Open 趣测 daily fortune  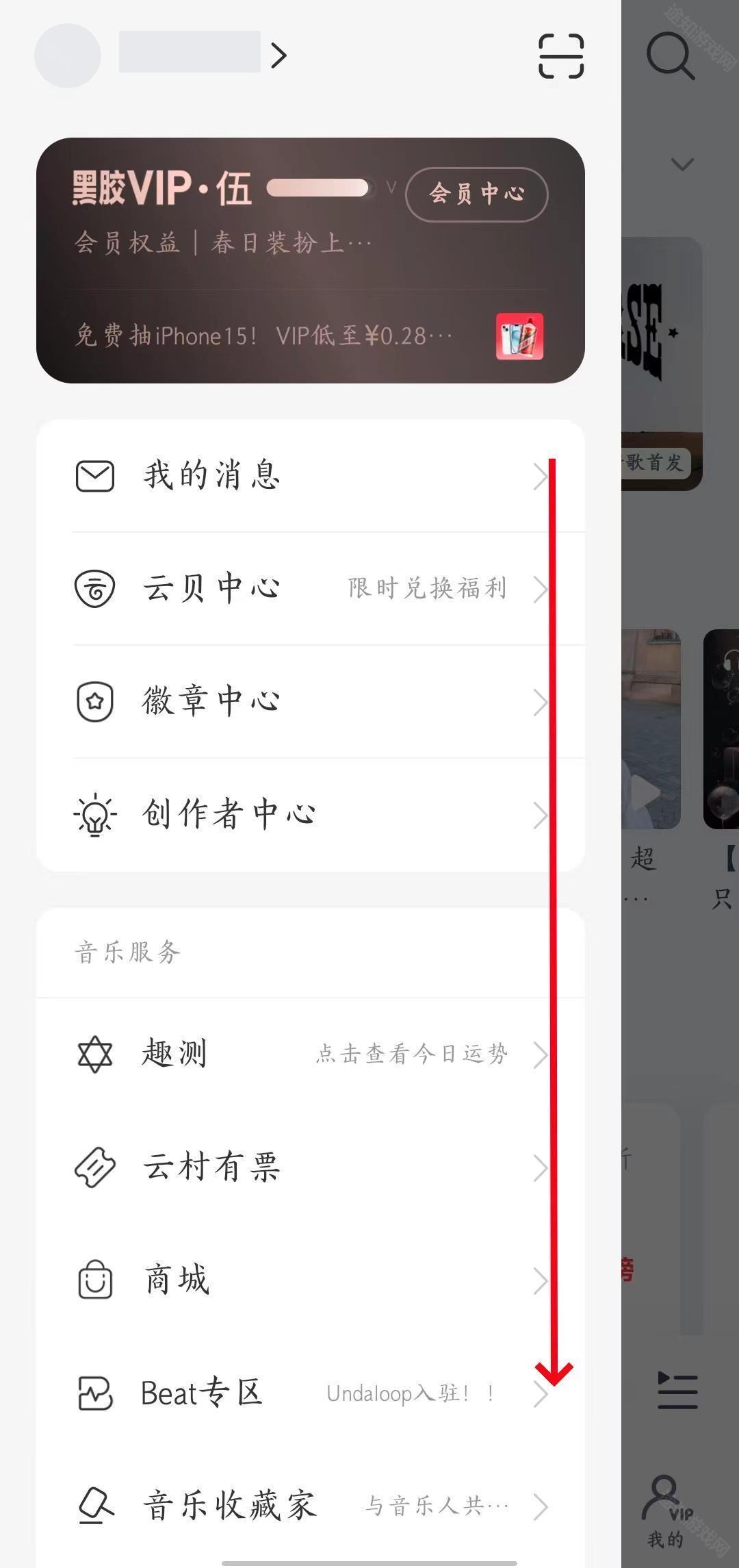(311, 1054)
